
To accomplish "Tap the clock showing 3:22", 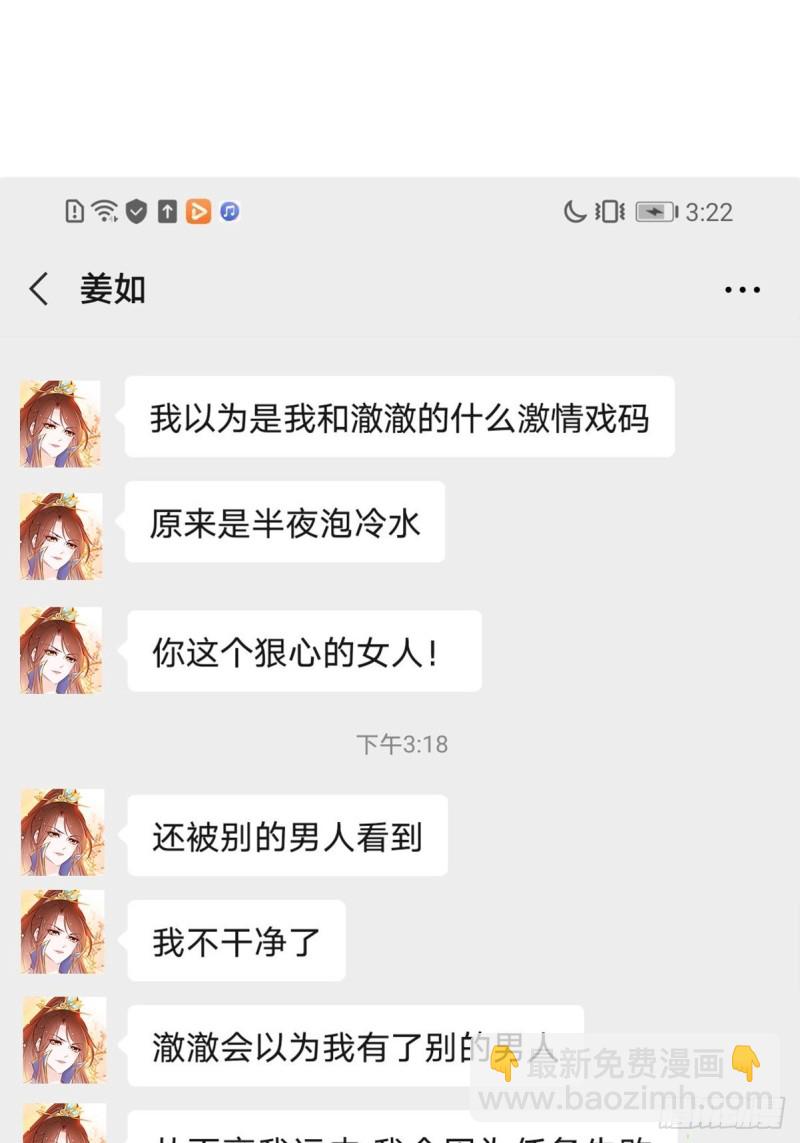I will [x=708, y=211].
